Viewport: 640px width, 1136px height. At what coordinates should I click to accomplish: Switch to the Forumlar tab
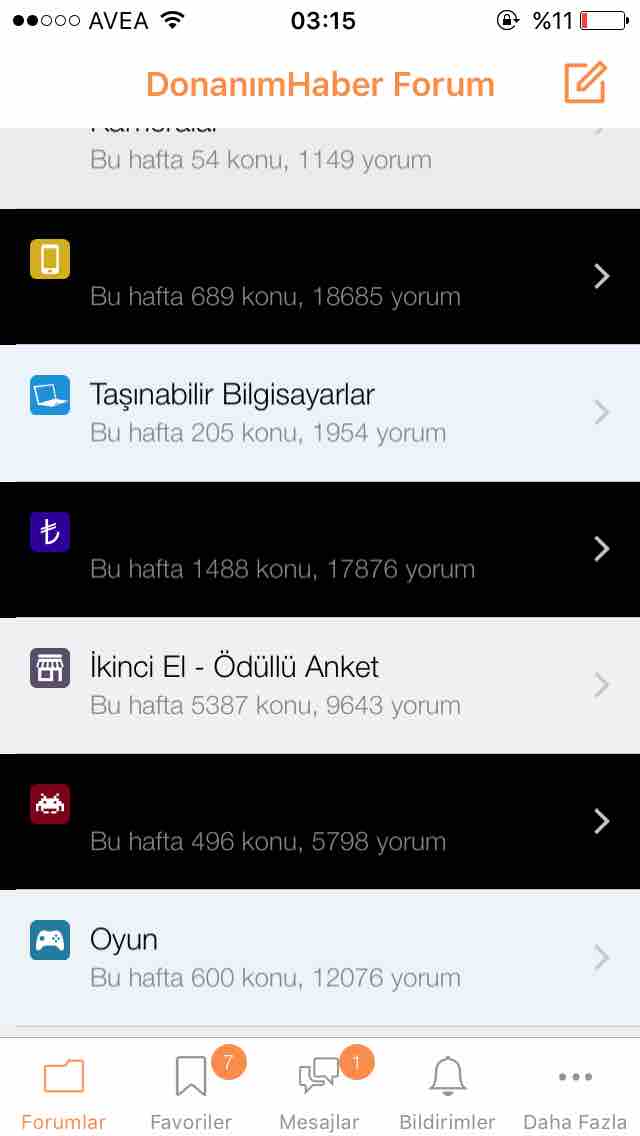pyautogui.click(x=64, y=1089)
